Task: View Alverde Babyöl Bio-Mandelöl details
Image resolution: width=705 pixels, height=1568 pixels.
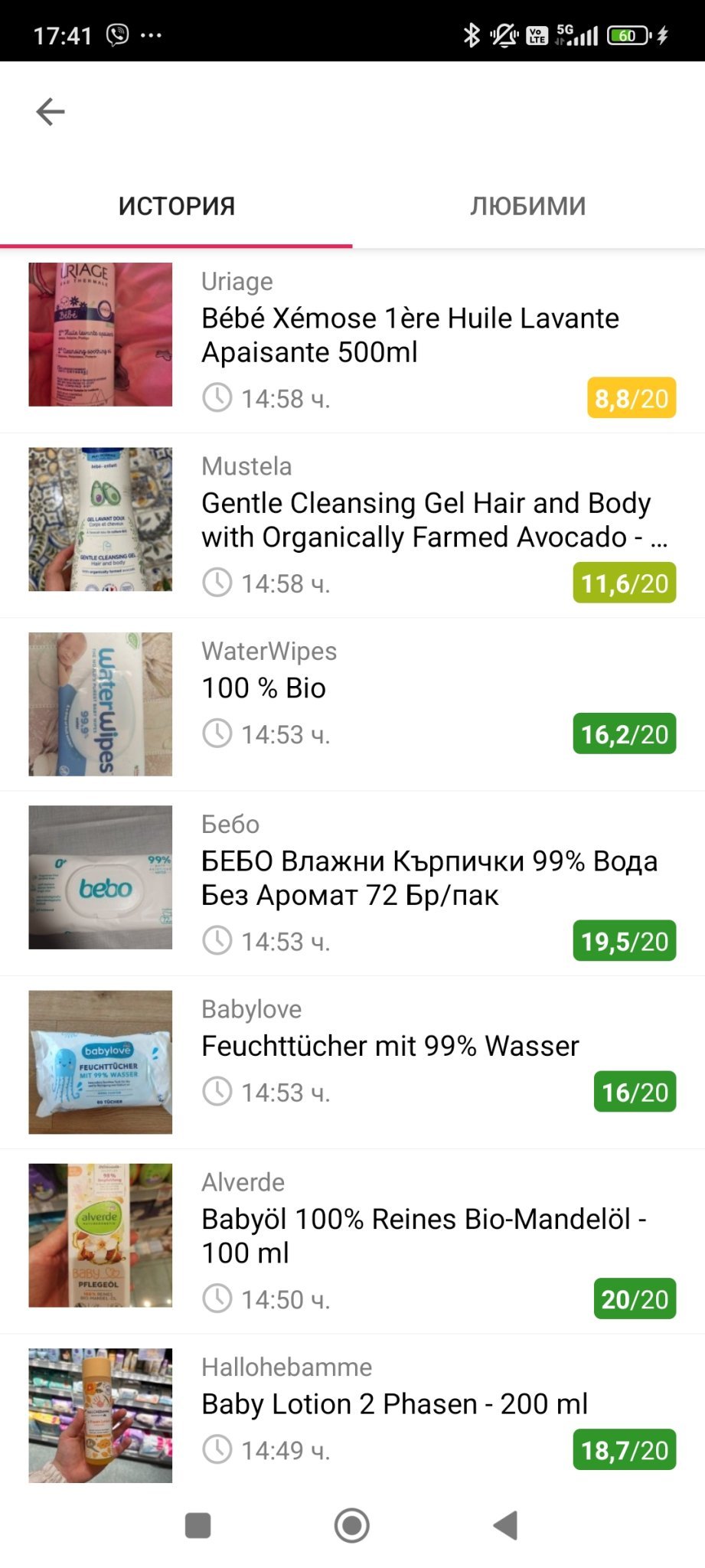Action: 423,1235
